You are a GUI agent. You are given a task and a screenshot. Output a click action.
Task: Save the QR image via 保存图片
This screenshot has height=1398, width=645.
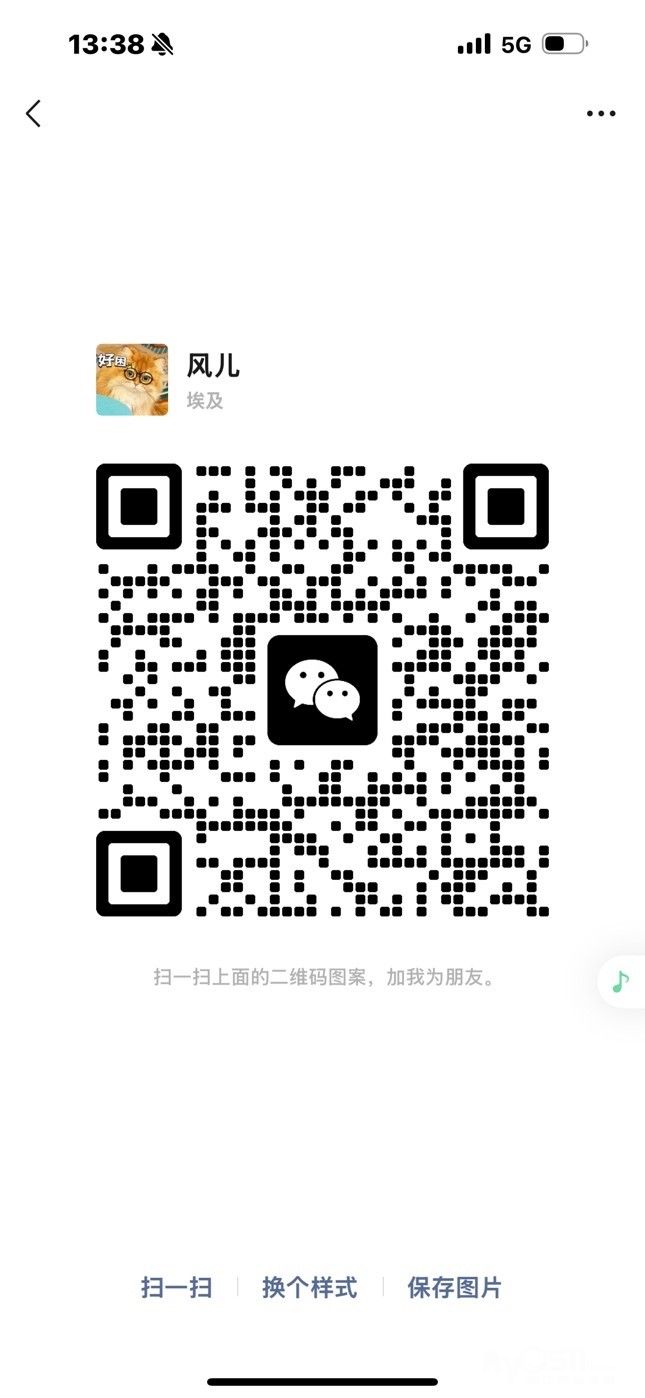(454, 1287)
